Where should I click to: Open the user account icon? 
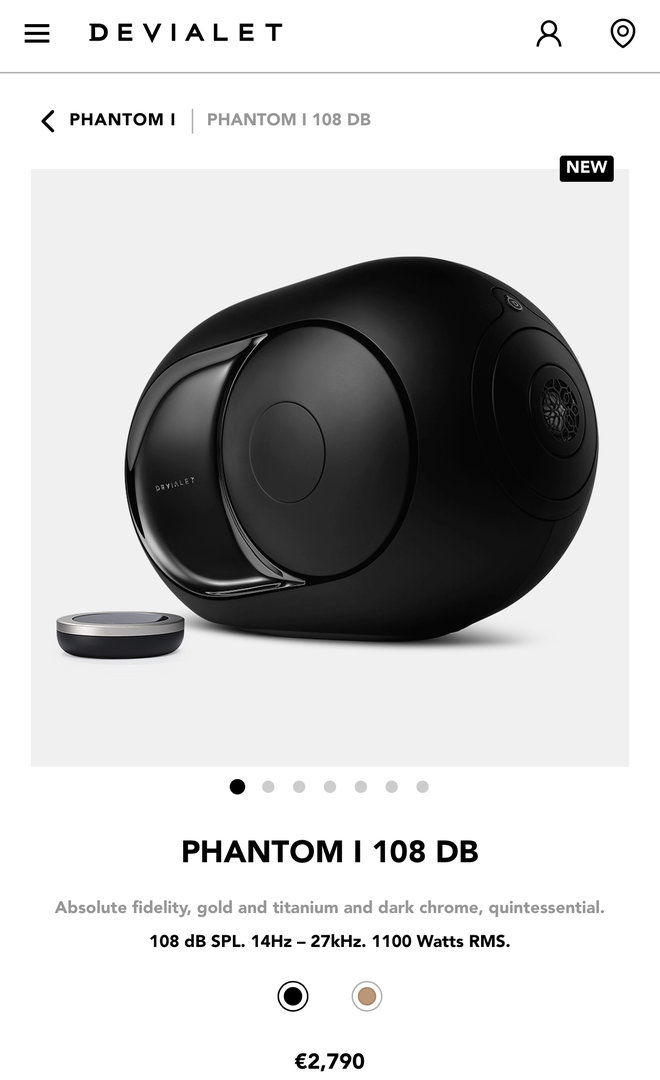(549, 34)
